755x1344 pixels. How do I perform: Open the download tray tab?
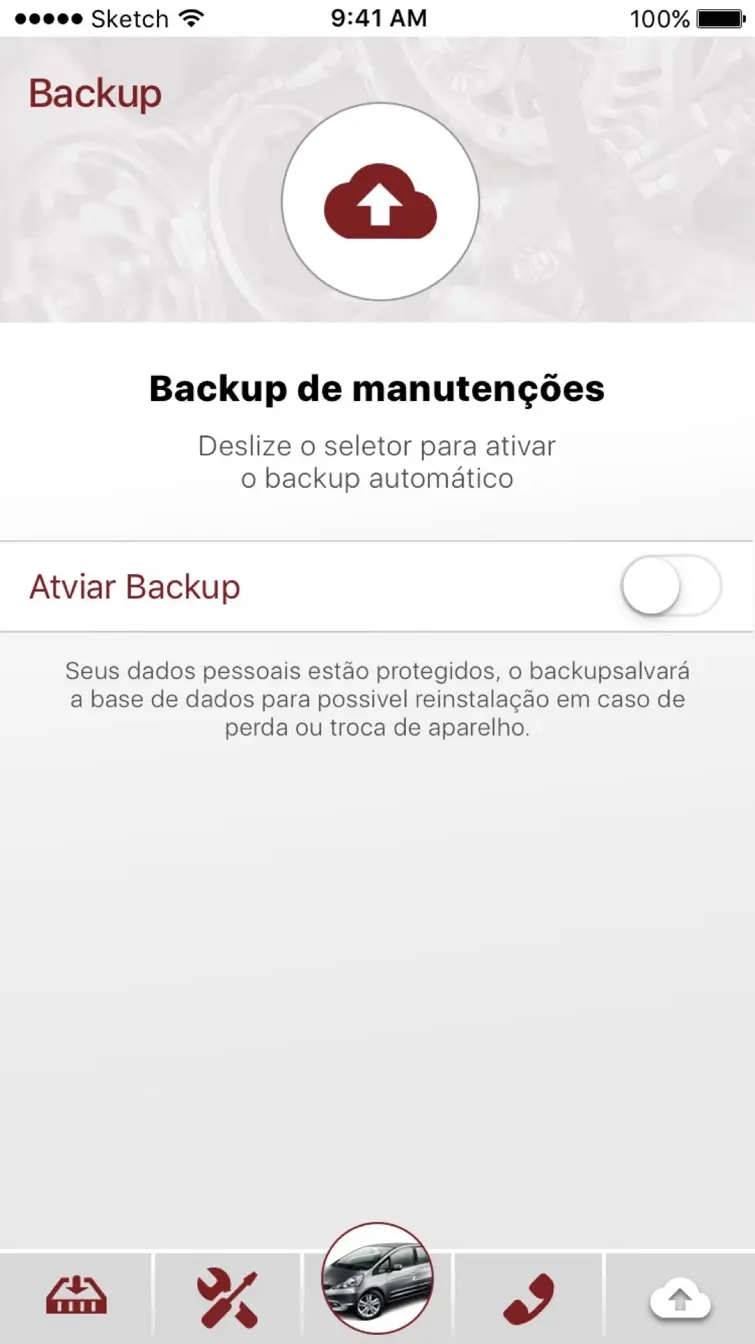[x=76, y=1297]
